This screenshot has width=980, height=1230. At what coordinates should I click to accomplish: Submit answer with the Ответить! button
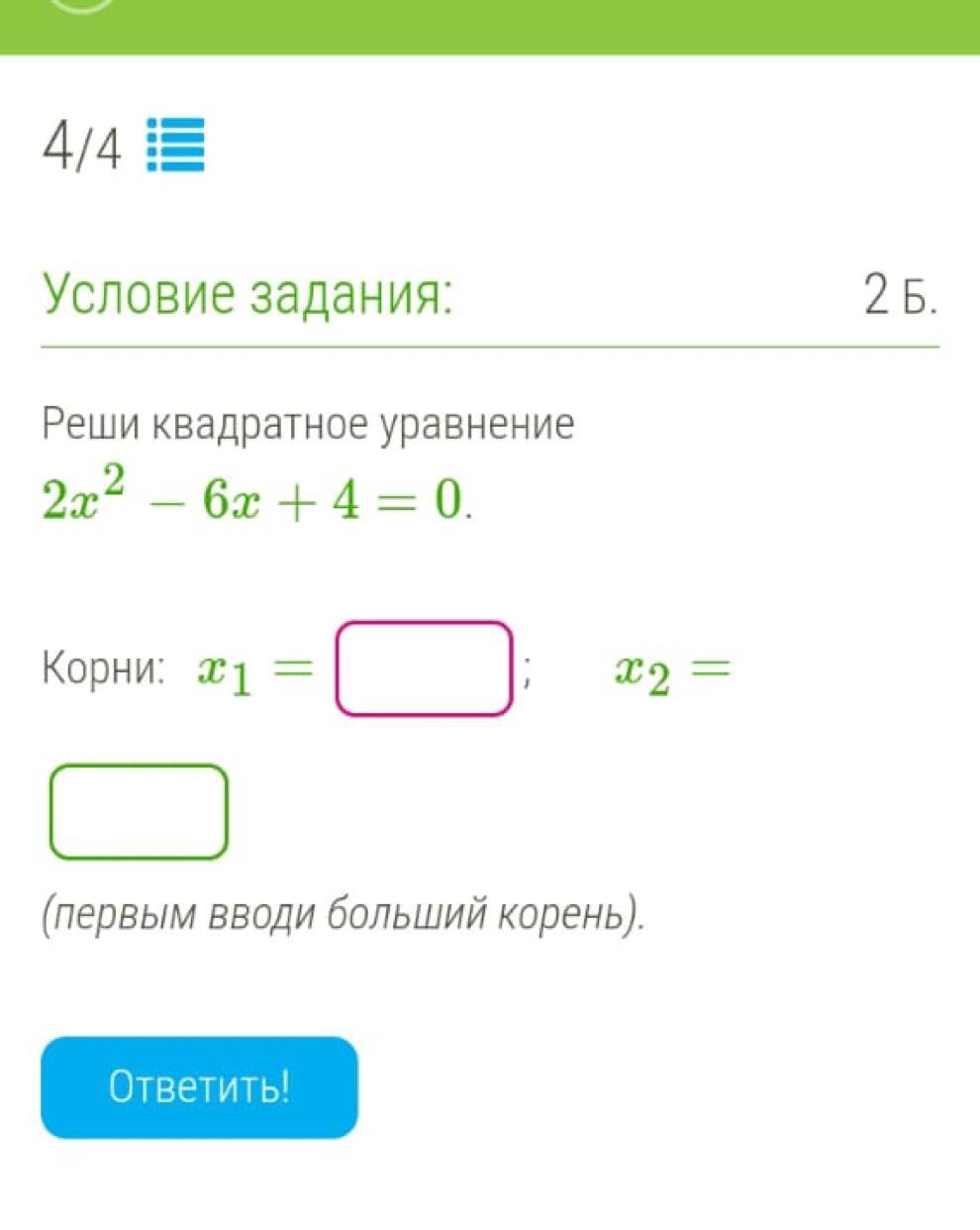(199, 1086)
